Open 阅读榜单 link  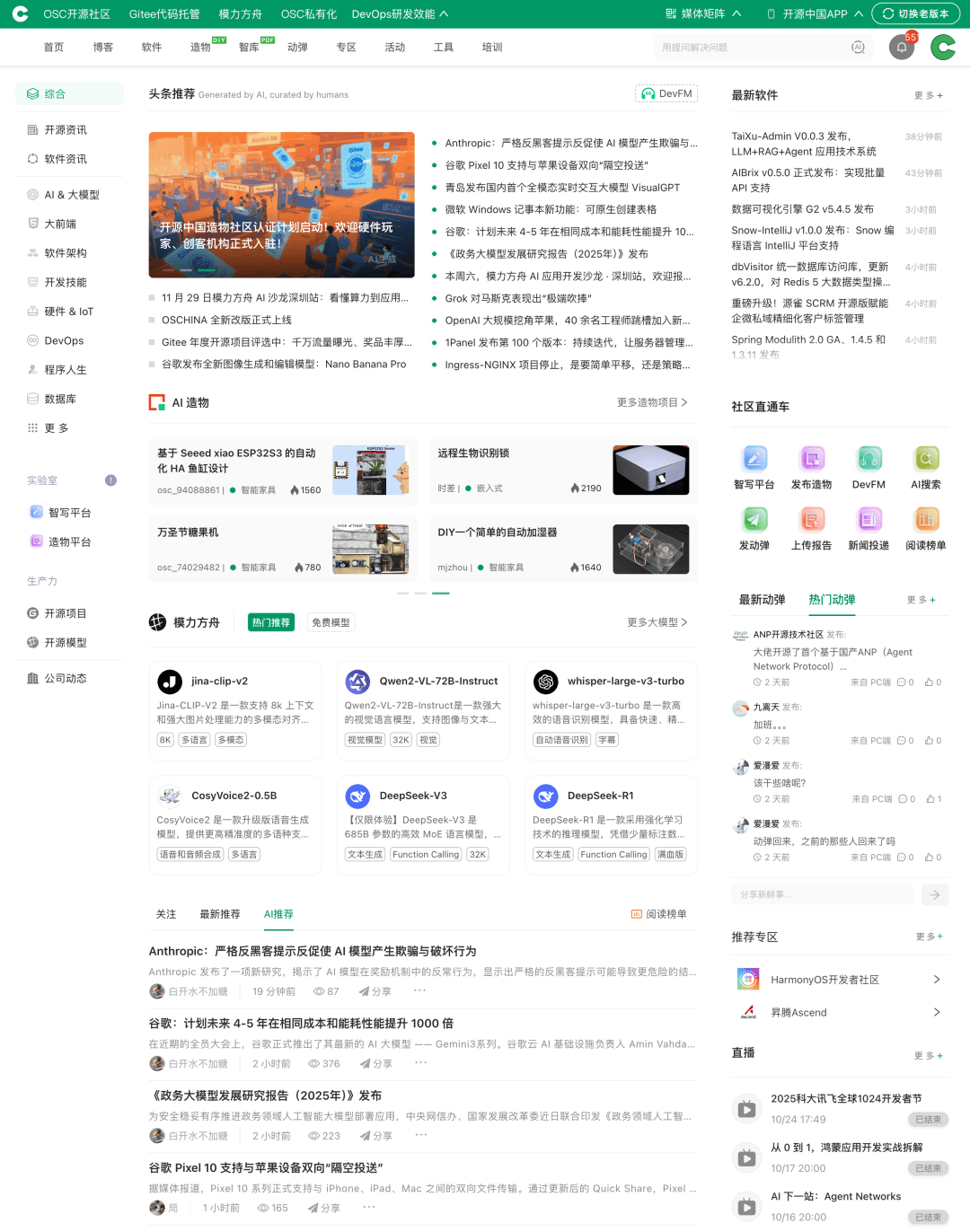click(659, 914)
